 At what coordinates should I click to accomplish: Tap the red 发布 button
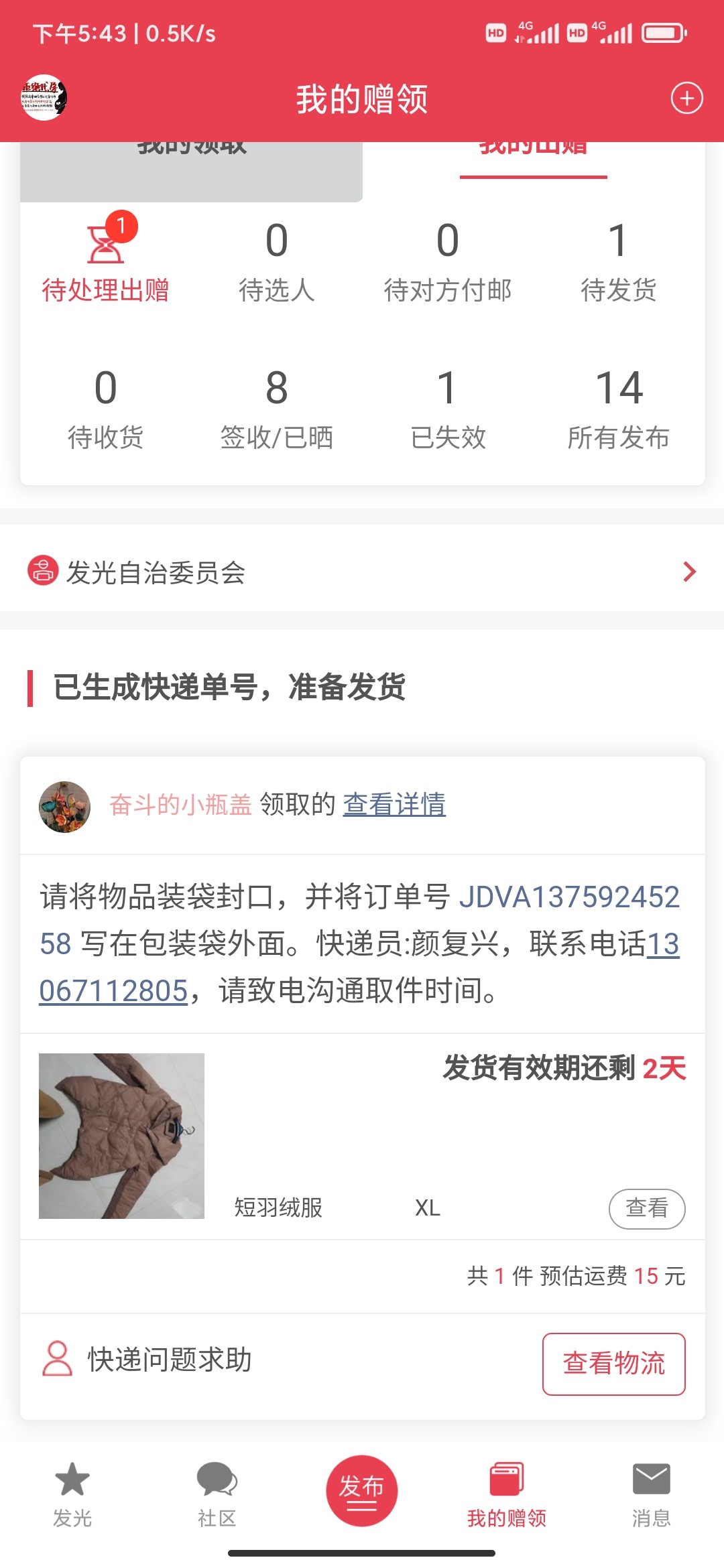(x=361, y=1490)
